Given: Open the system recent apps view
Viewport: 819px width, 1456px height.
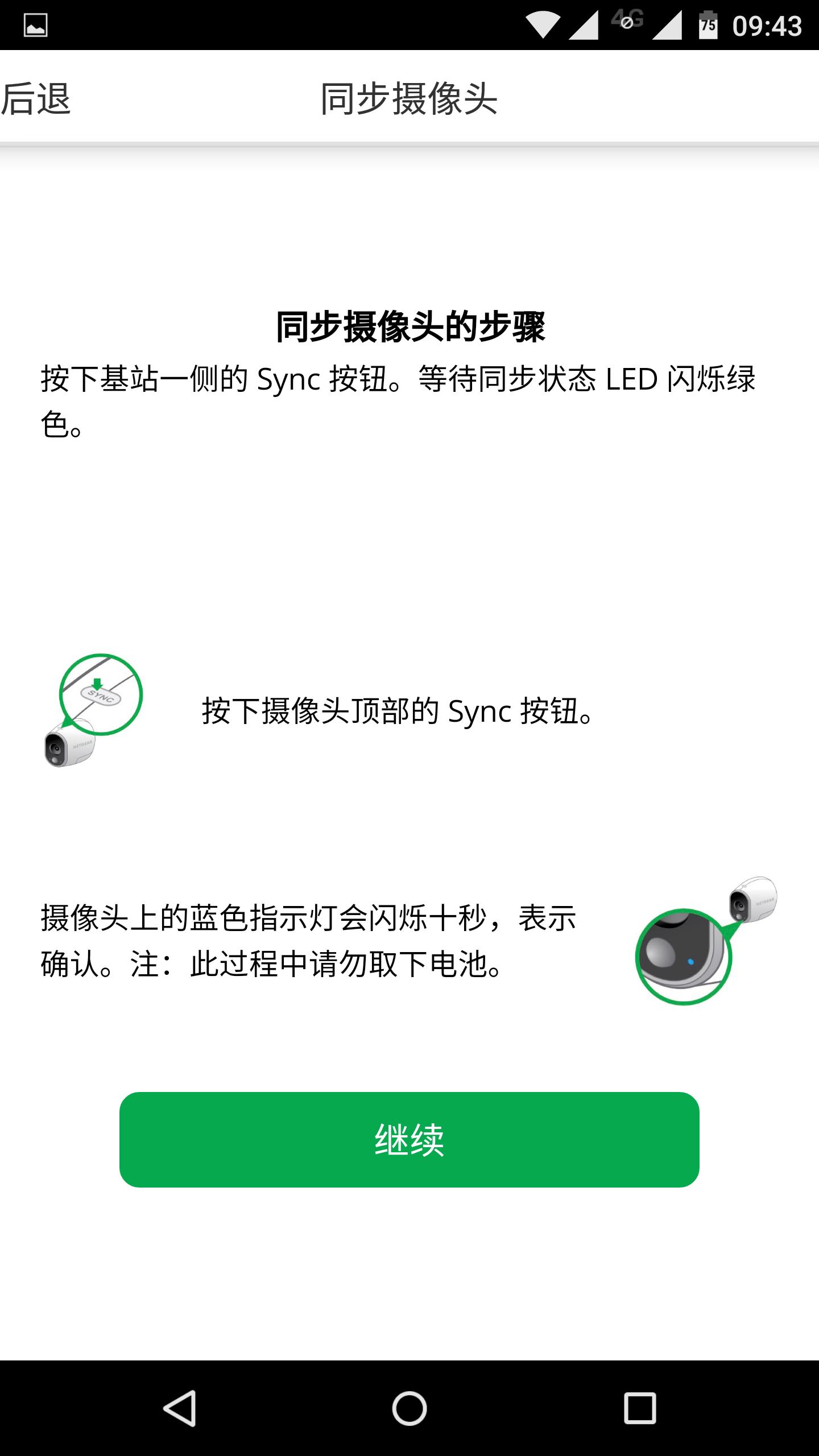Looking at the screenshot, I should tap(639, 1408).
